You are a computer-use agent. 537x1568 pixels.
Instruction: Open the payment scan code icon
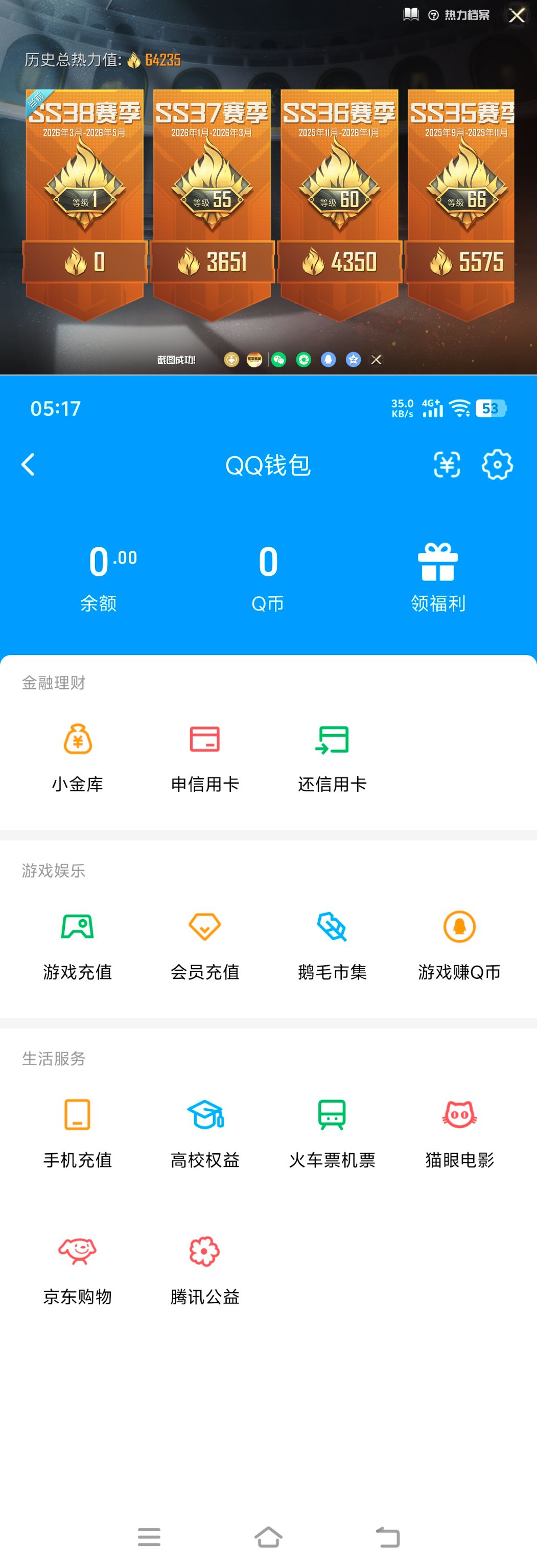click(x=446, y=464)
